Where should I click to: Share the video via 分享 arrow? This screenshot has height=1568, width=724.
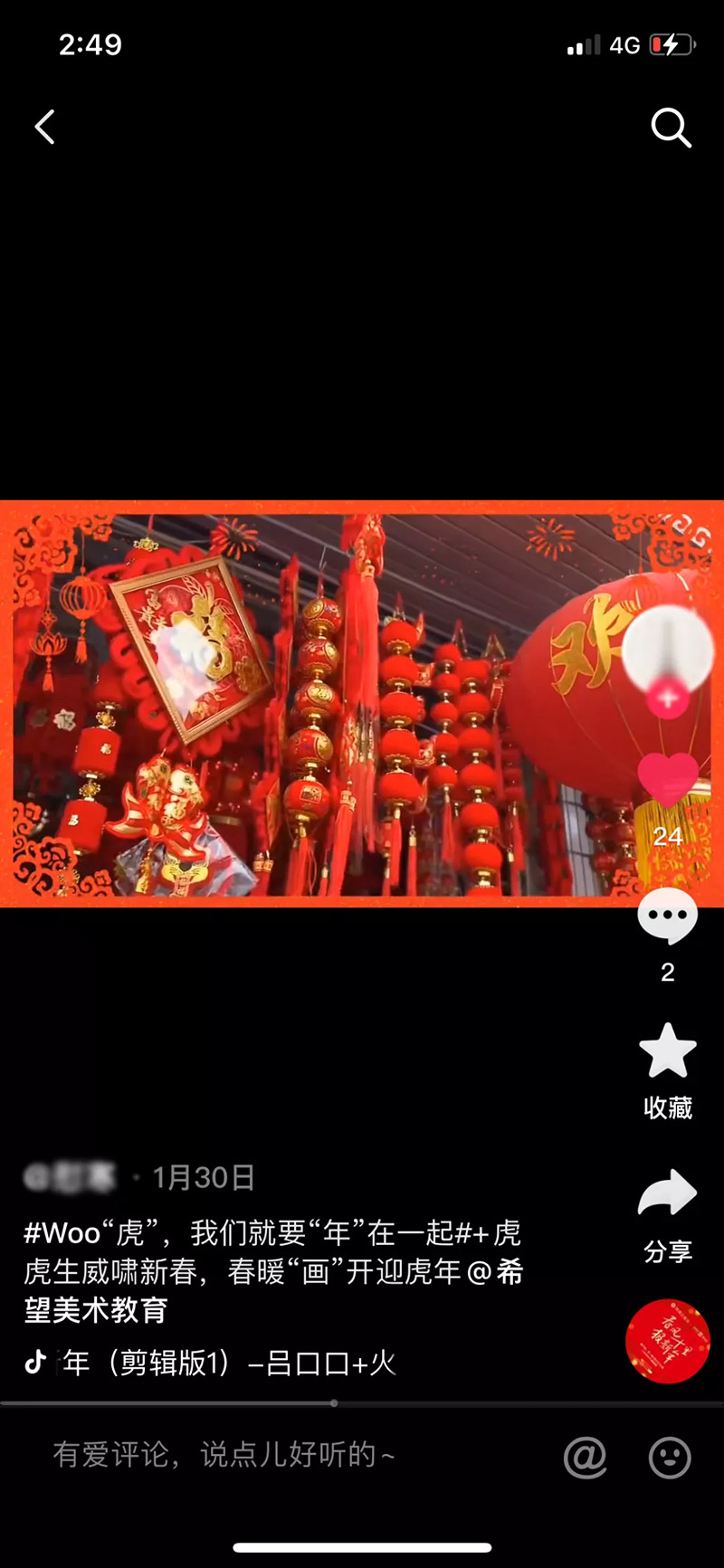(x=668, y=1194)
